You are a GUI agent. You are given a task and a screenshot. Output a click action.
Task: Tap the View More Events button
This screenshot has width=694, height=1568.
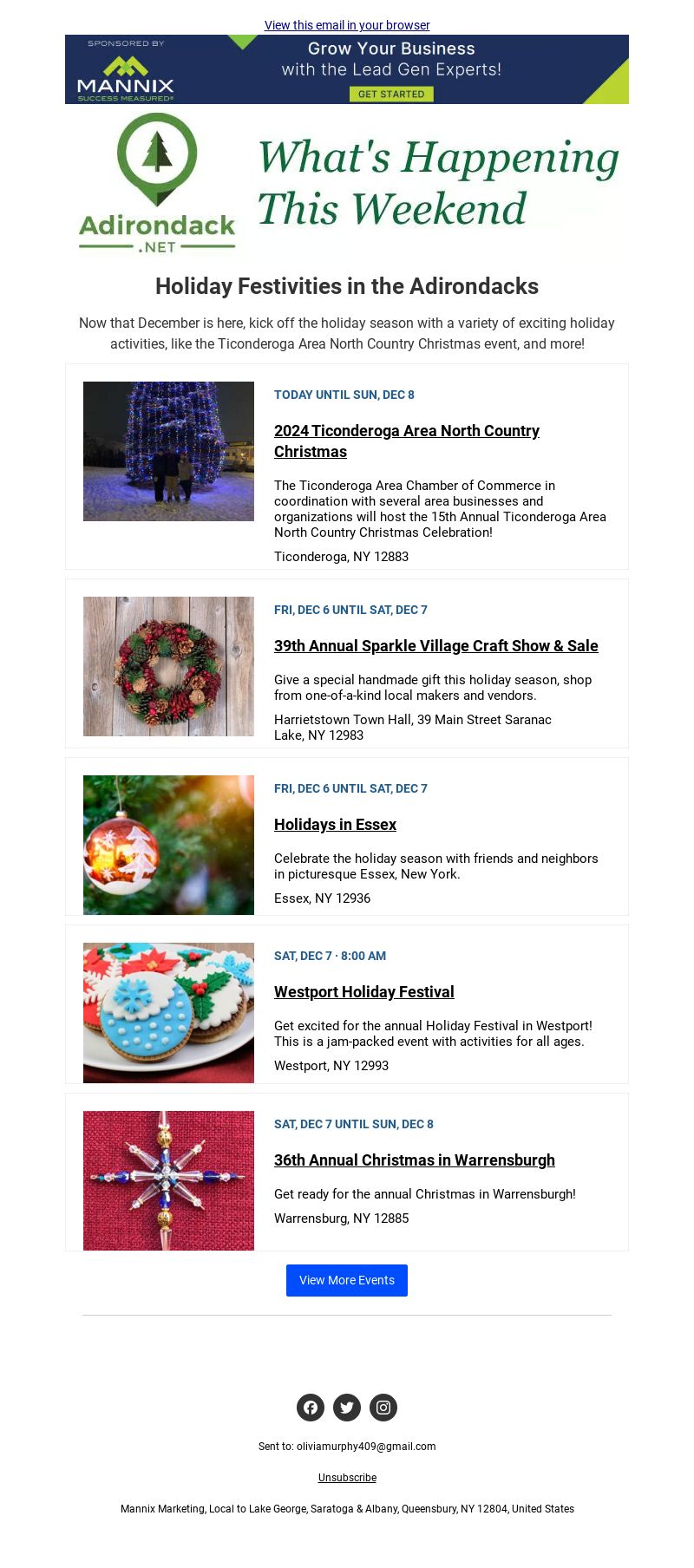[347, 1280]
